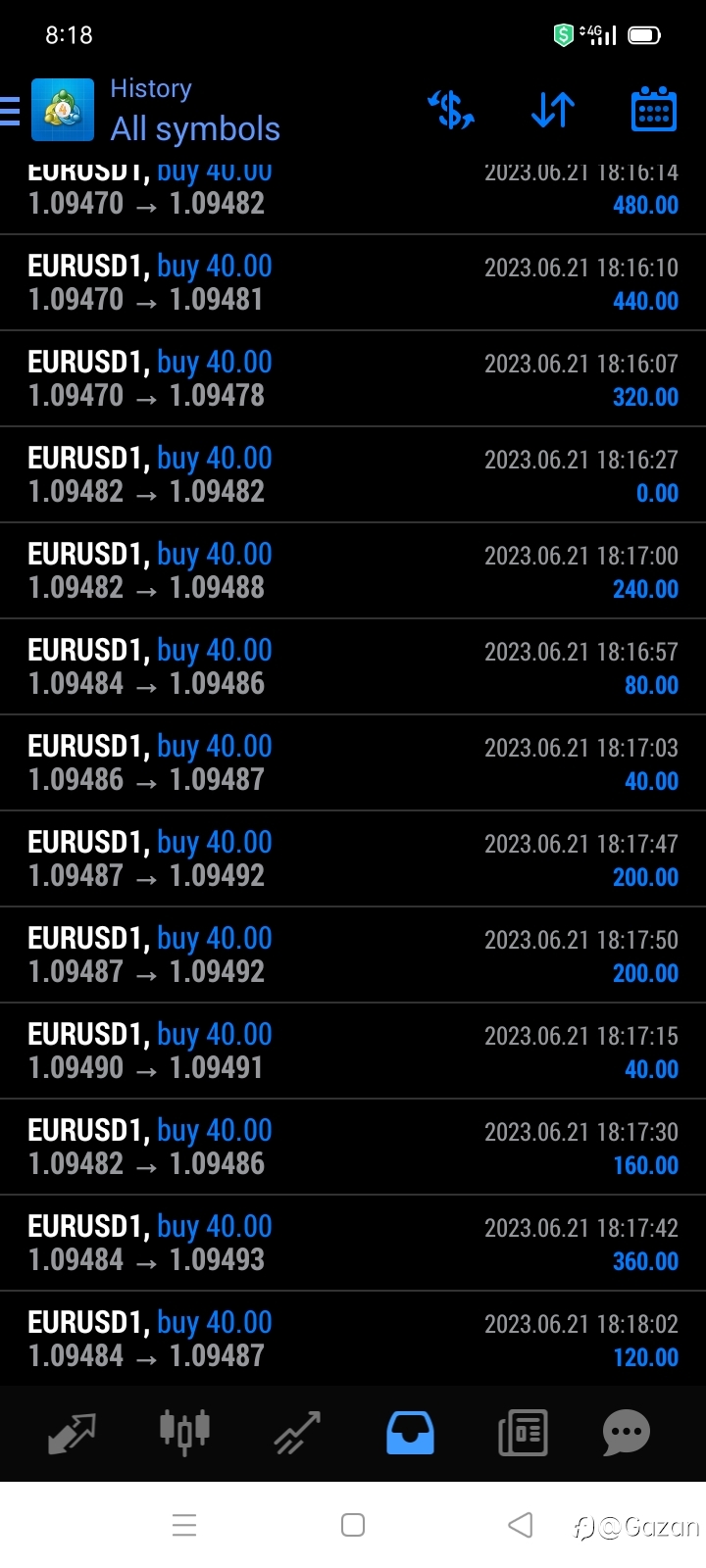Switch to the Quotes tab
The width and height of the screenshot is (706, 1568).
pos(72,1433)
